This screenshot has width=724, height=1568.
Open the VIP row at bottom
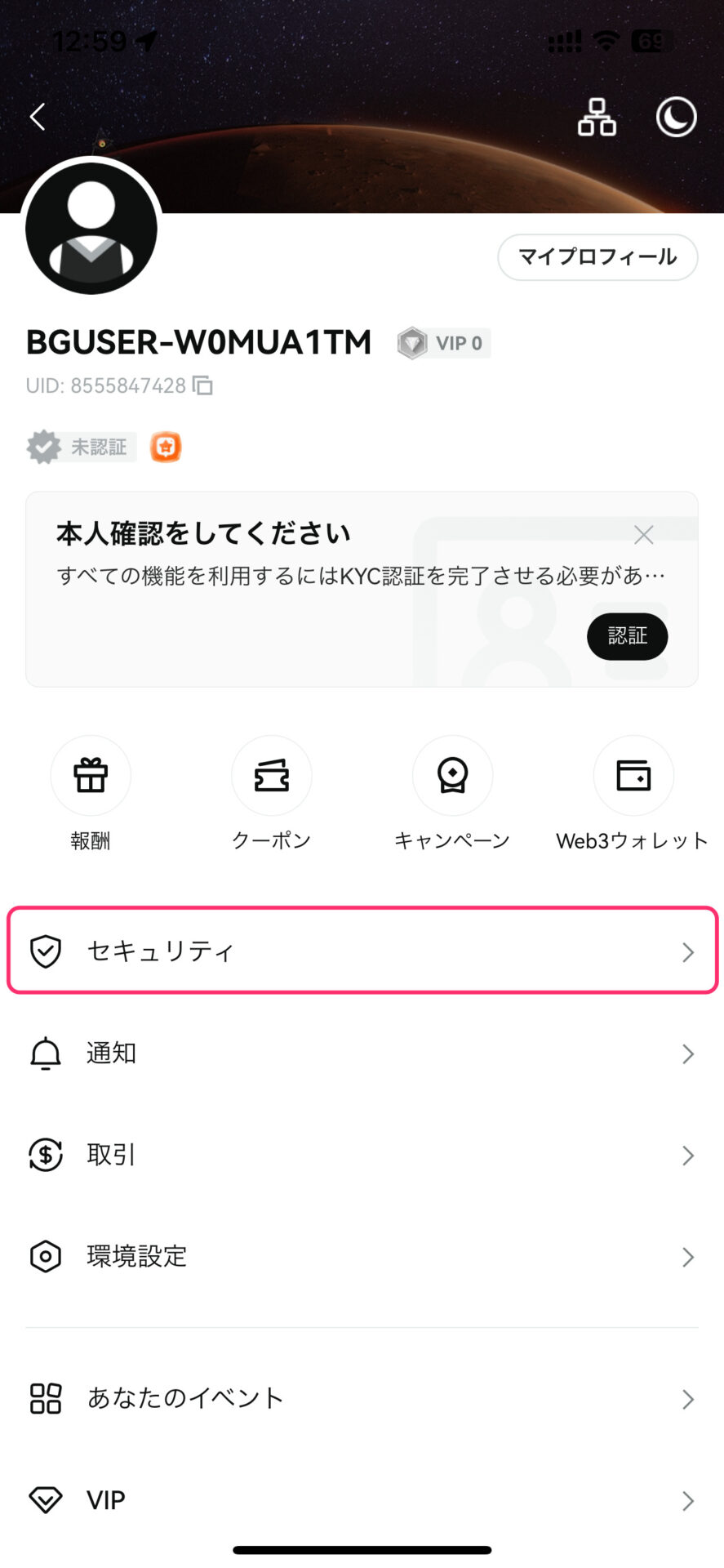[x=362, y=1499]
